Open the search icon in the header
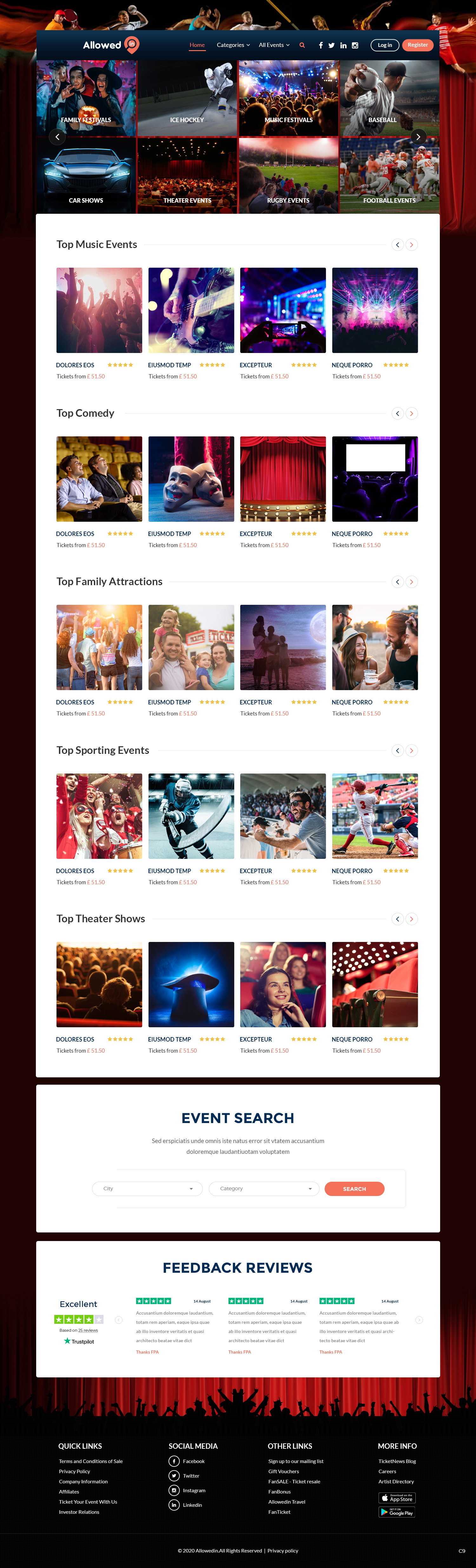Viewport: 476px width, 1568px height. pyautogui.click(x=302, y=45)
